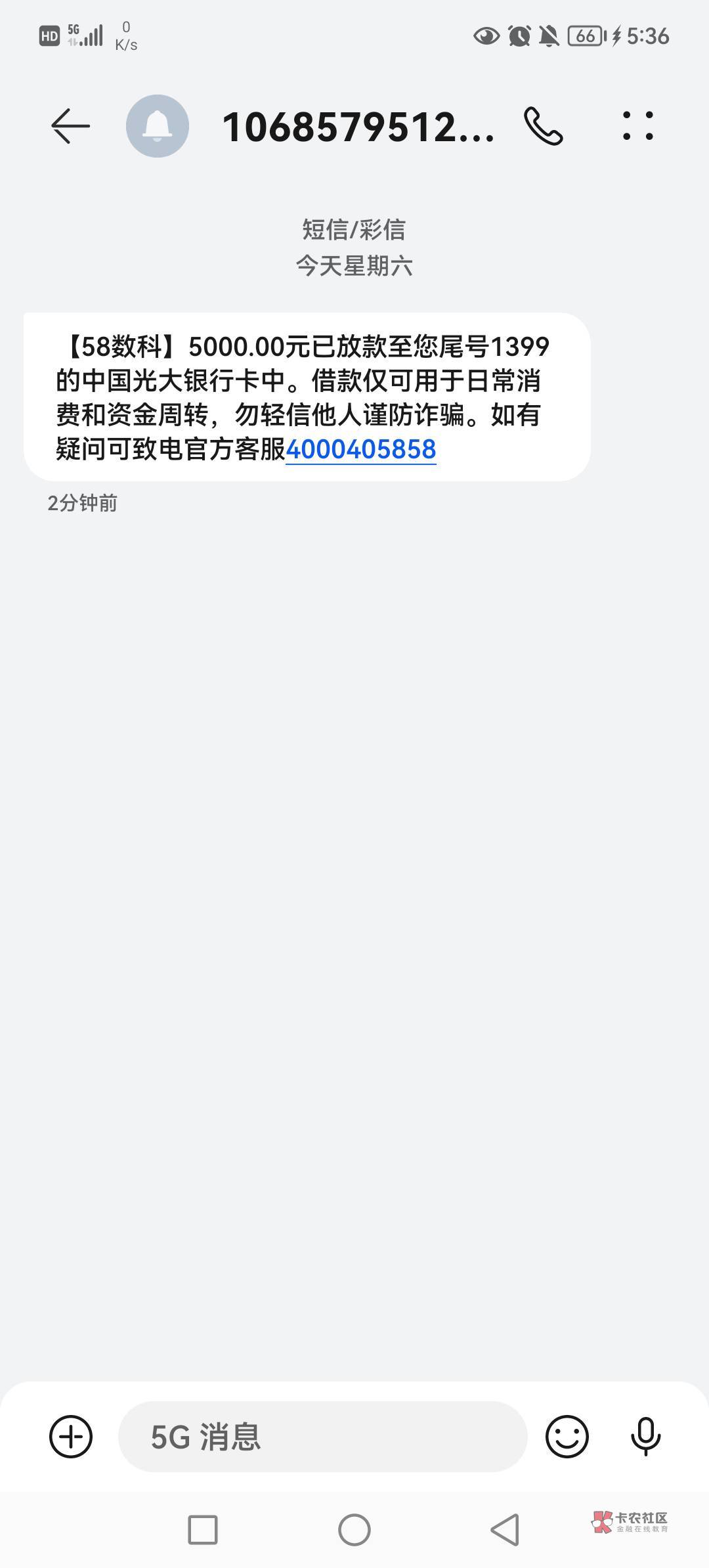Start voice input with the microphone
The image size is (709, 1568).
click(x=645, y=1437)
